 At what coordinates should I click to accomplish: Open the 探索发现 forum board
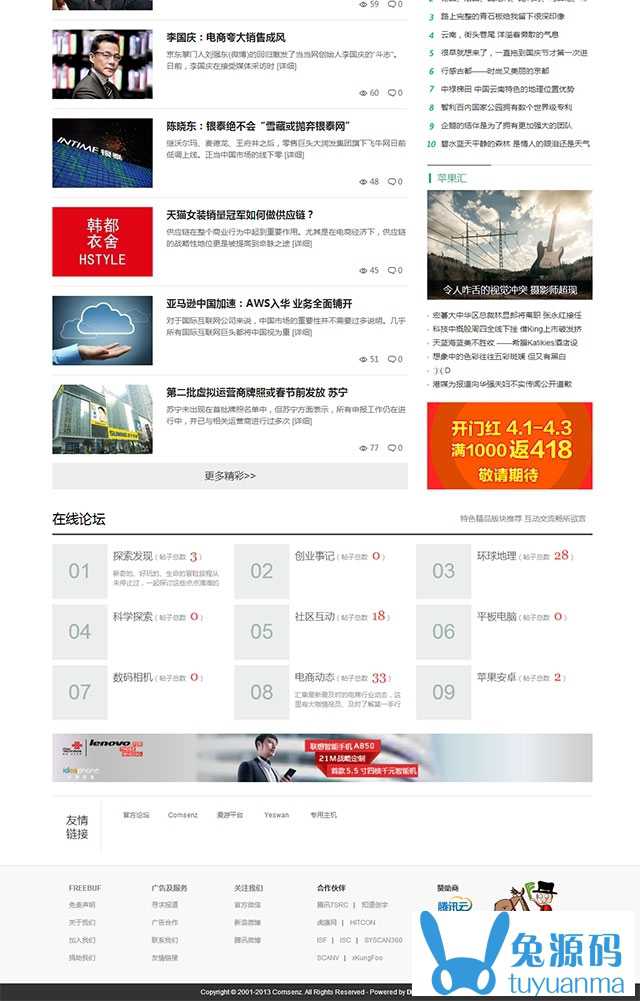133,556
